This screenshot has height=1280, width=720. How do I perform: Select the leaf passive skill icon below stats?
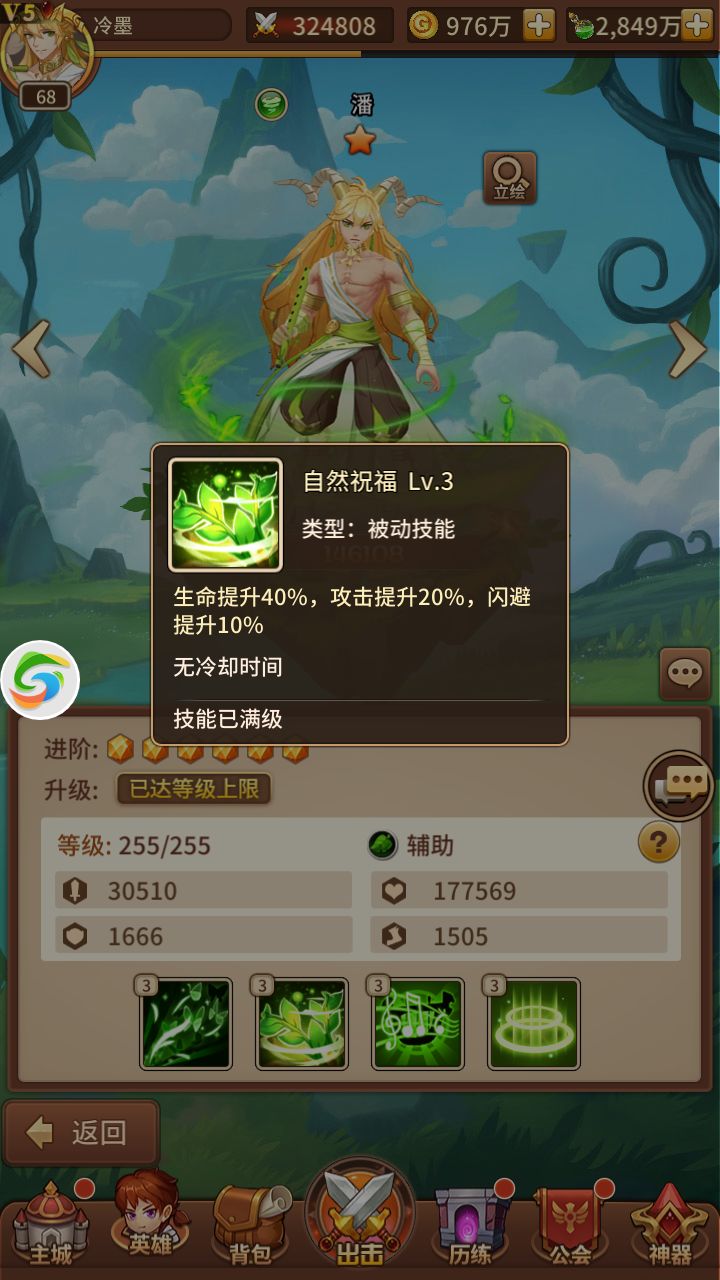(301, 1022)
